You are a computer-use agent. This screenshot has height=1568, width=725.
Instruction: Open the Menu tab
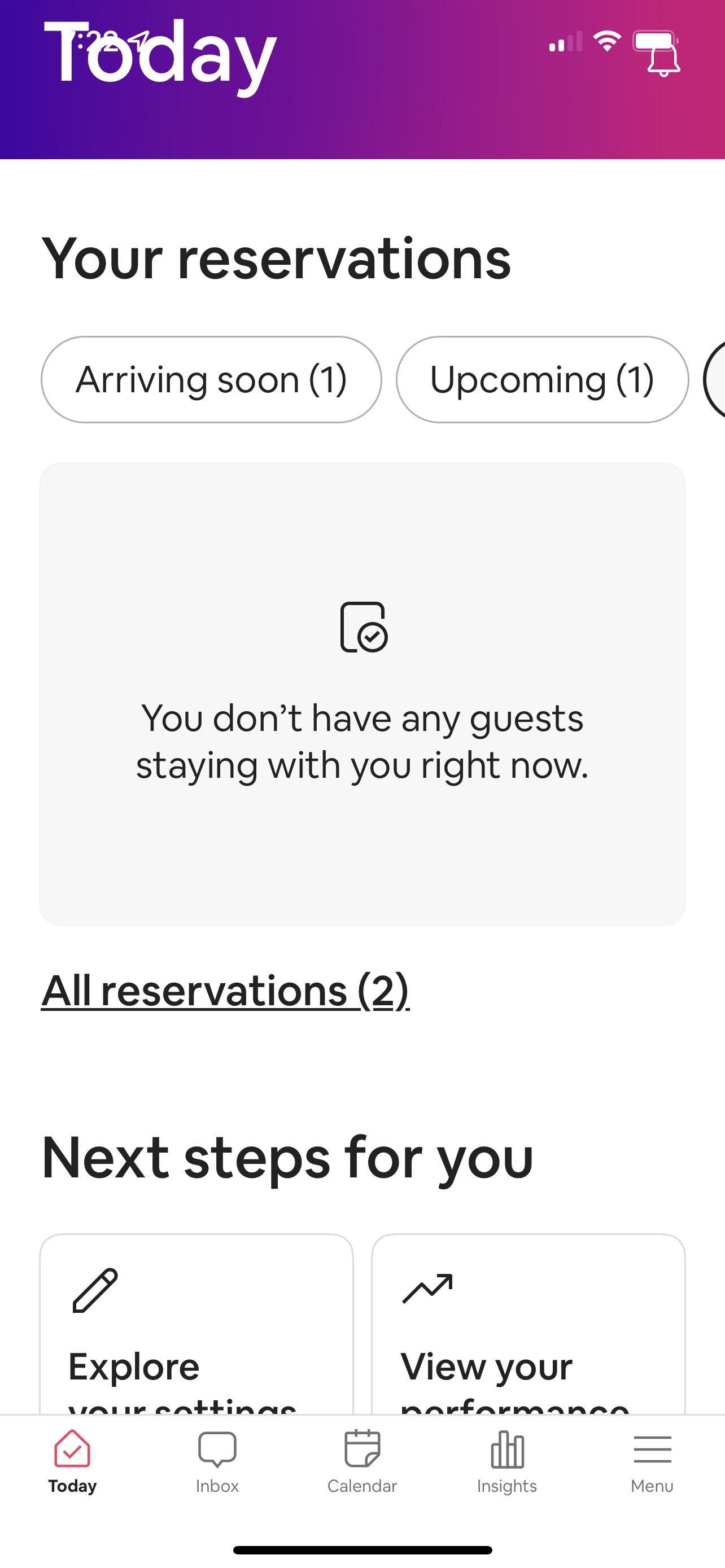(652, 1461)
